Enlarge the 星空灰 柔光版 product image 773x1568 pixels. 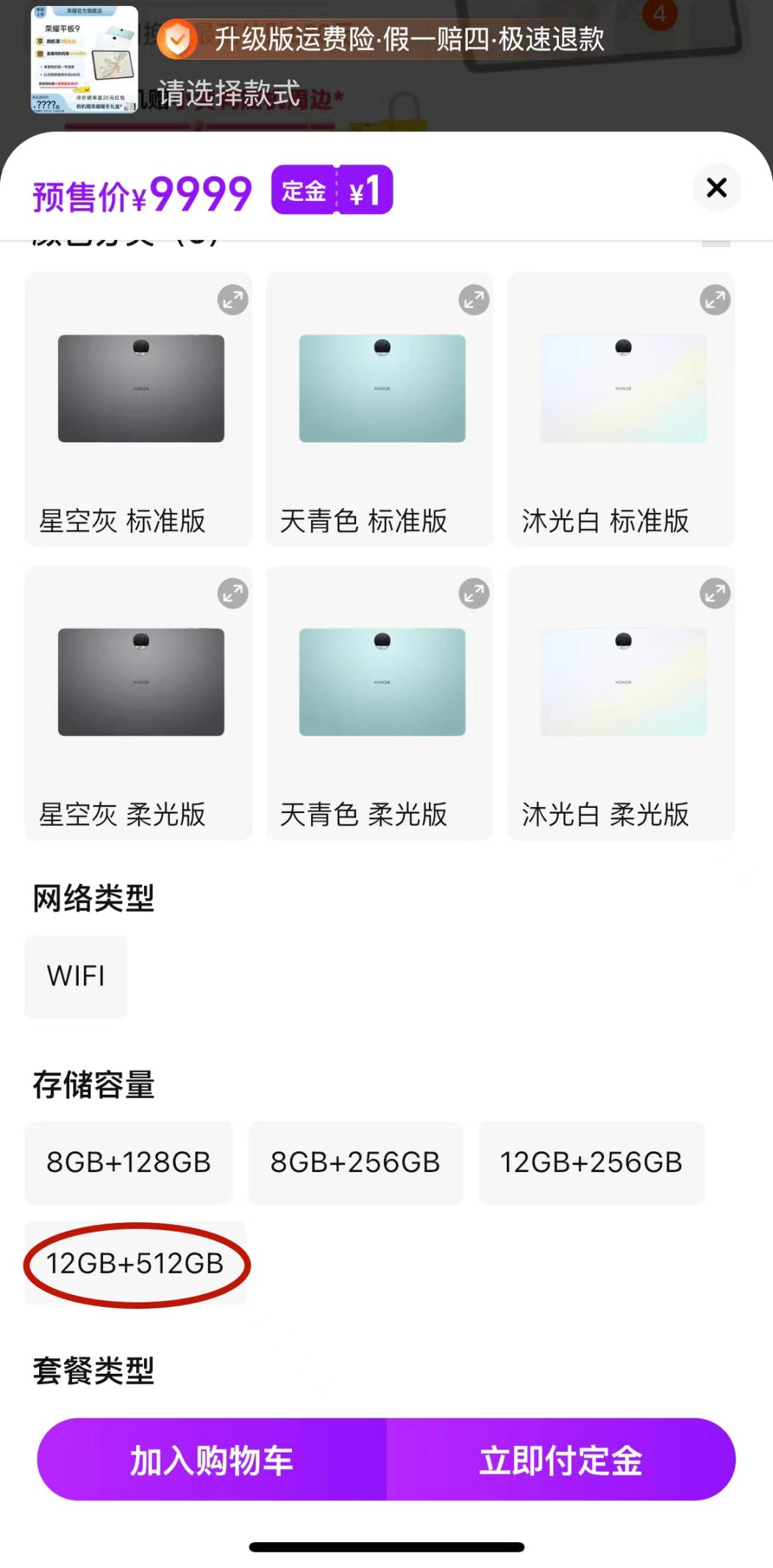pyautogui.click(x=232, y=593)
